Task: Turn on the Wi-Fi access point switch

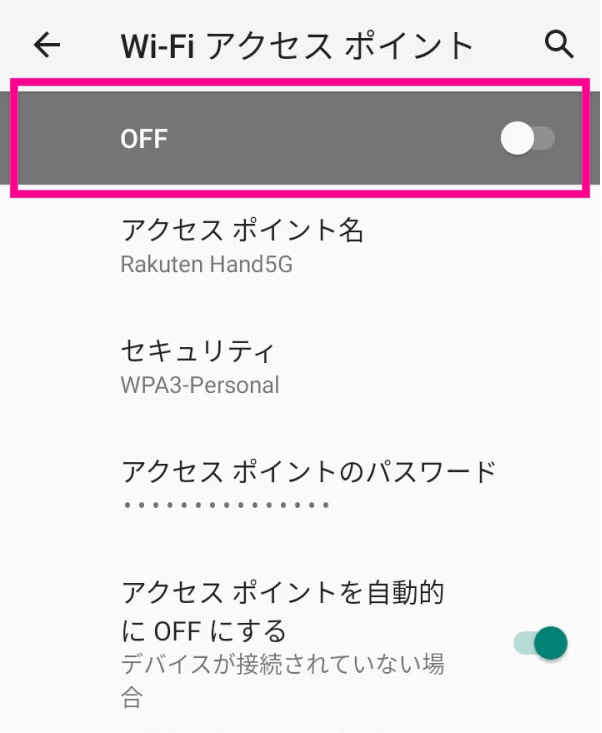Action: click(x=527, y=139)
